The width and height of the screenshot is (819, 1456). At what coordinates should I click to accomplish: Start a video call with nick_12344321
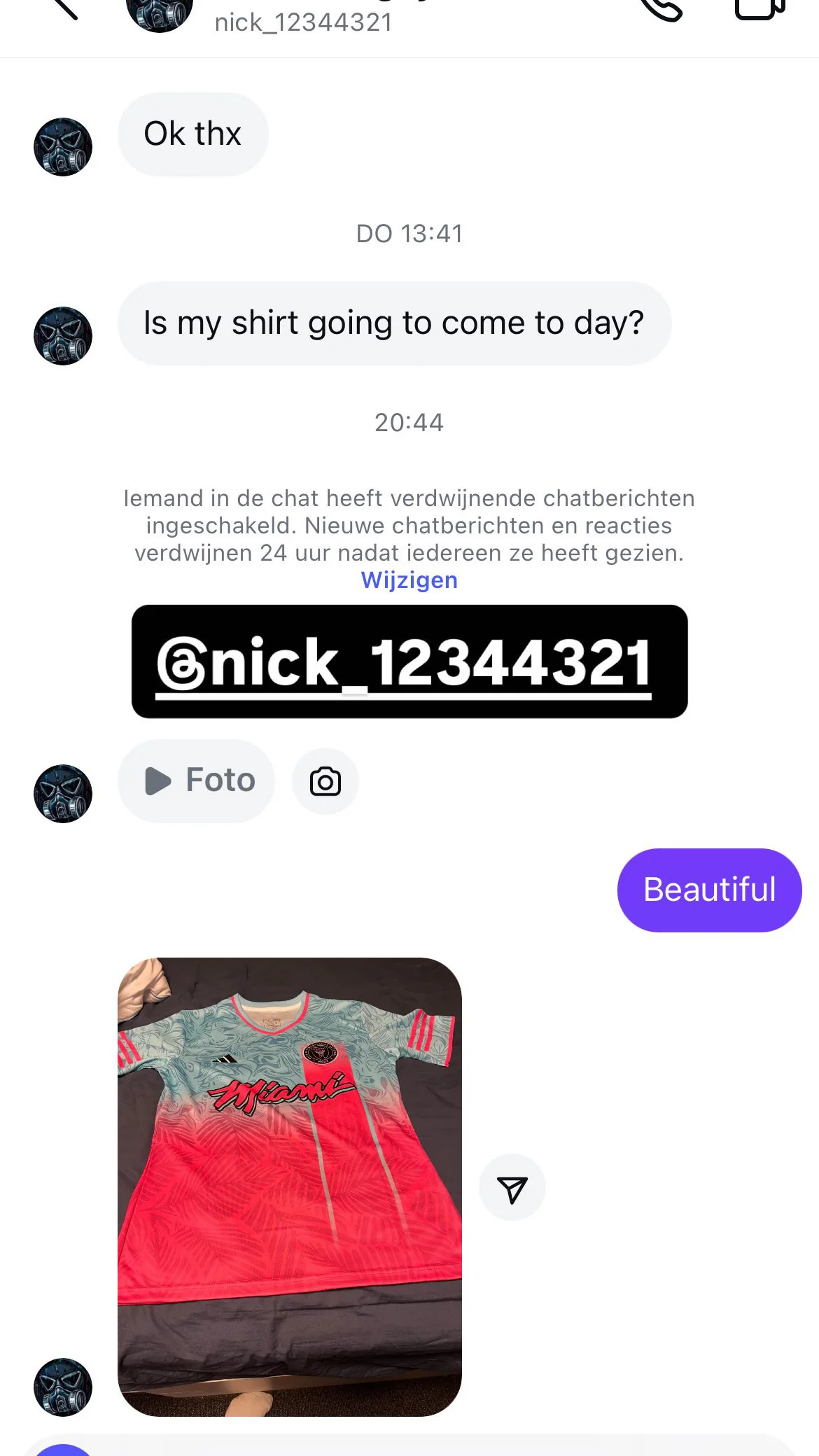coord(760,8)
